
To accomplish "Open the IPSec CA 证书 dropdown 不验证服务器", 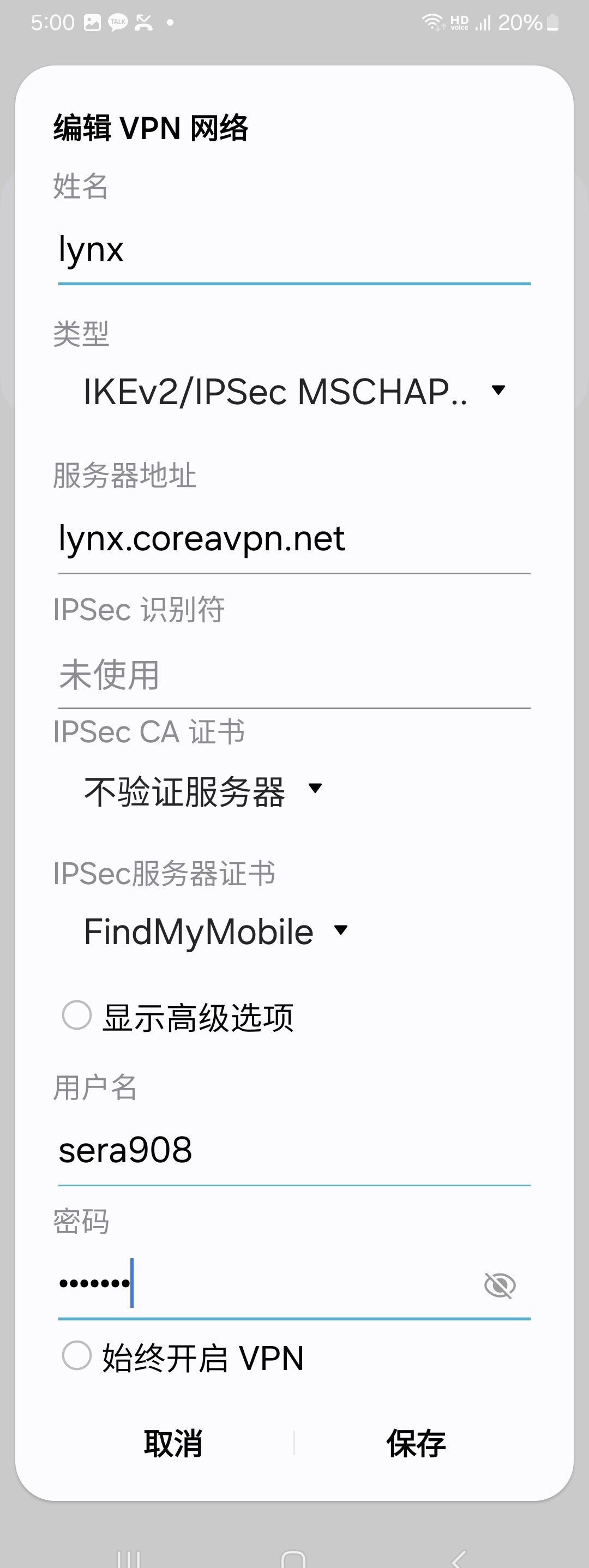I will pyautogui.click(x=203, y=791).
